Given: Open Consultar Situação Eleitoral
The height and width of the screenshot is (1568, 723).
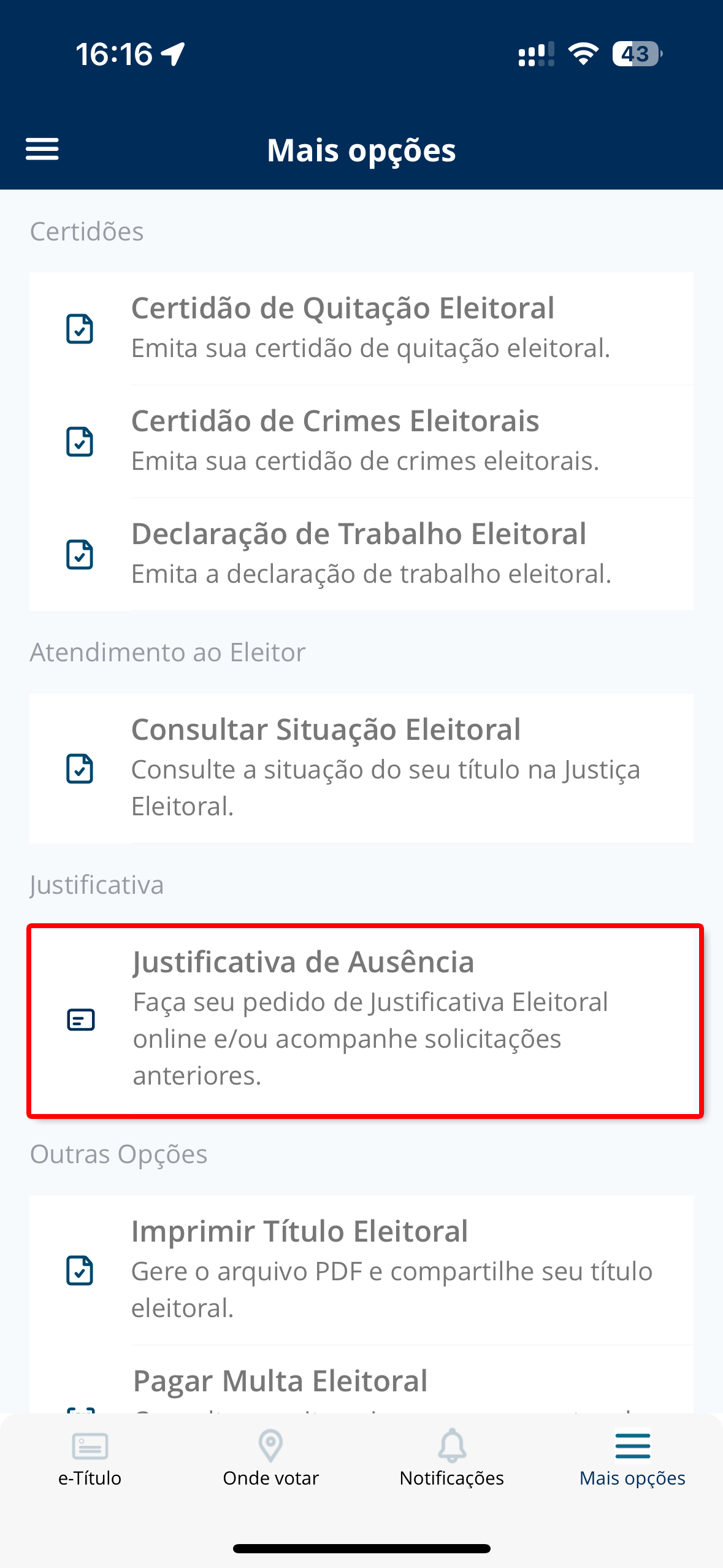Looking at the screenshot, I should pos(362,769).
